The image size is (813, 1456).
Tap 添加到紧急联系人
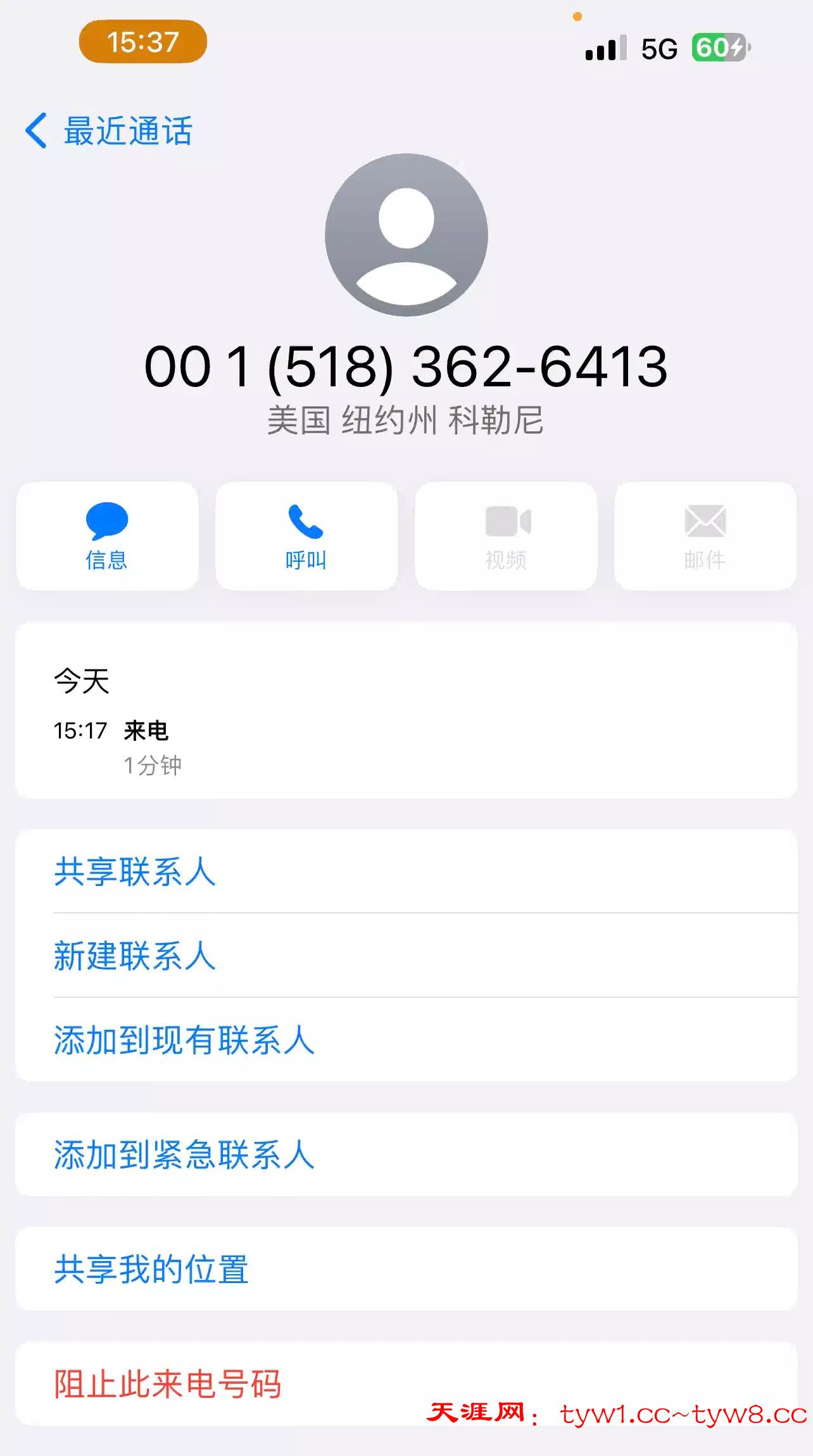coord(184,1155)
